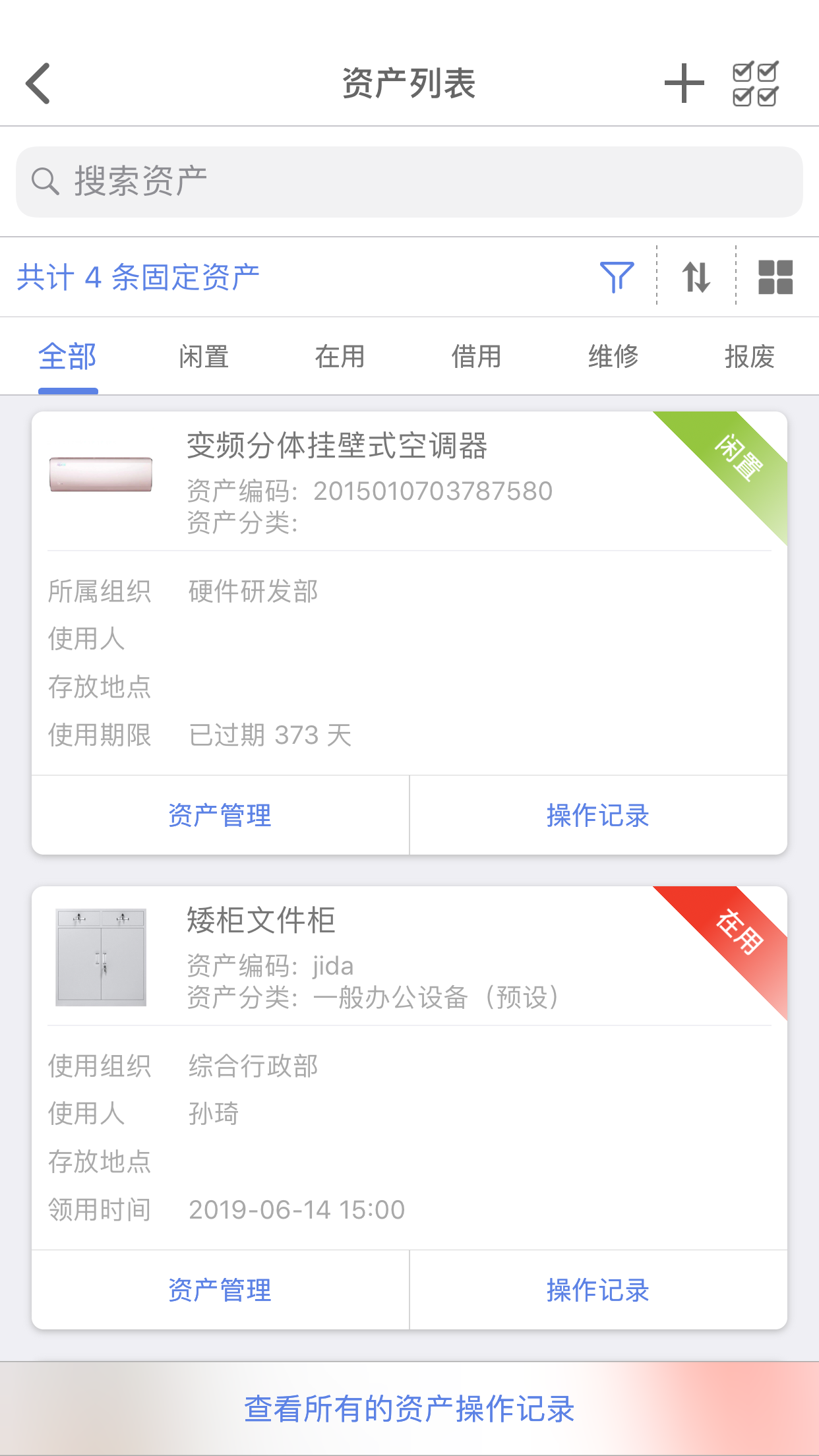This screenshot has width=819, height=1456.
Task: Open the 借用 tab
Action: pyautogui.click(x=477, y=356)
